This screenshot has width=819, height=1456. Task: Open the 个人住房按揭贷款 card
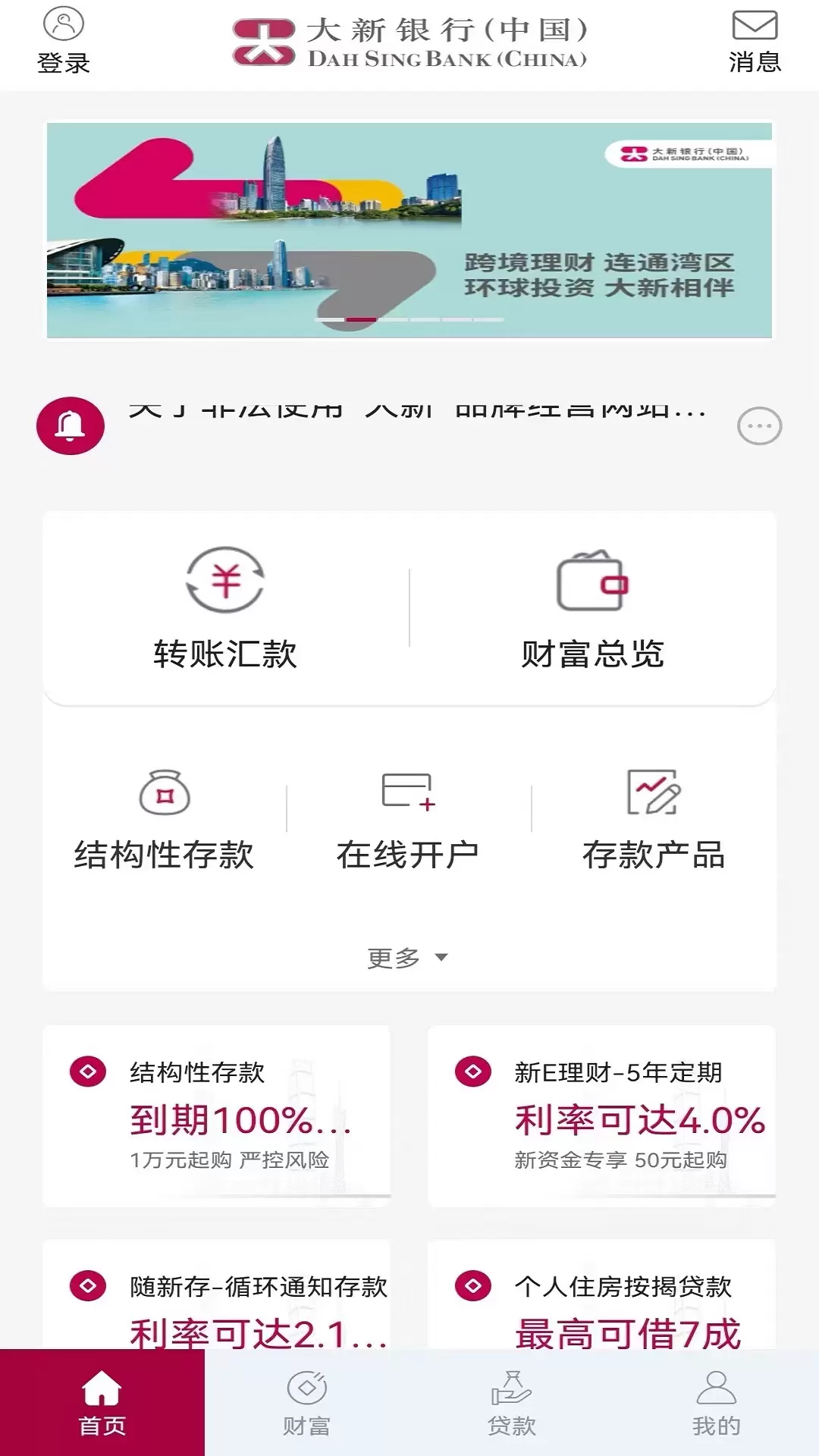602,1294
